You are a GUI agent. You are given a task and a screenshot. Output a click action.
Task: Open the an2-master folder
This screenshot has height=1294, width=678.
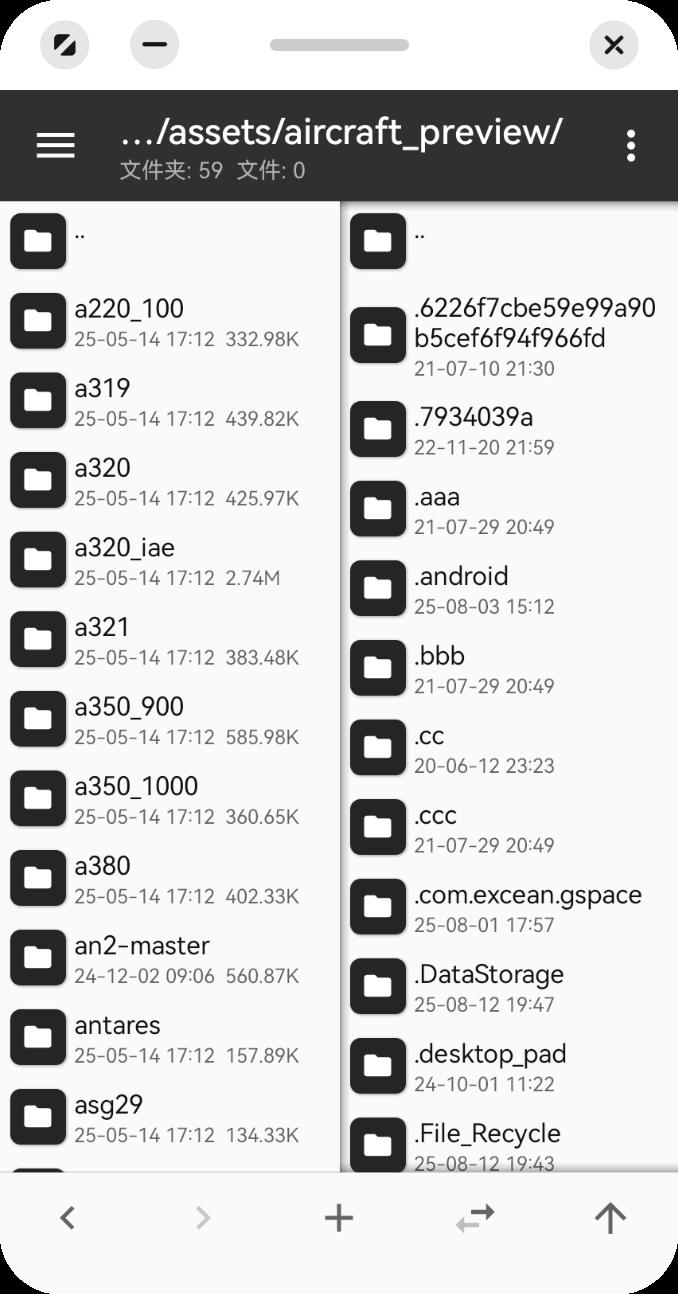click(170, 958)
